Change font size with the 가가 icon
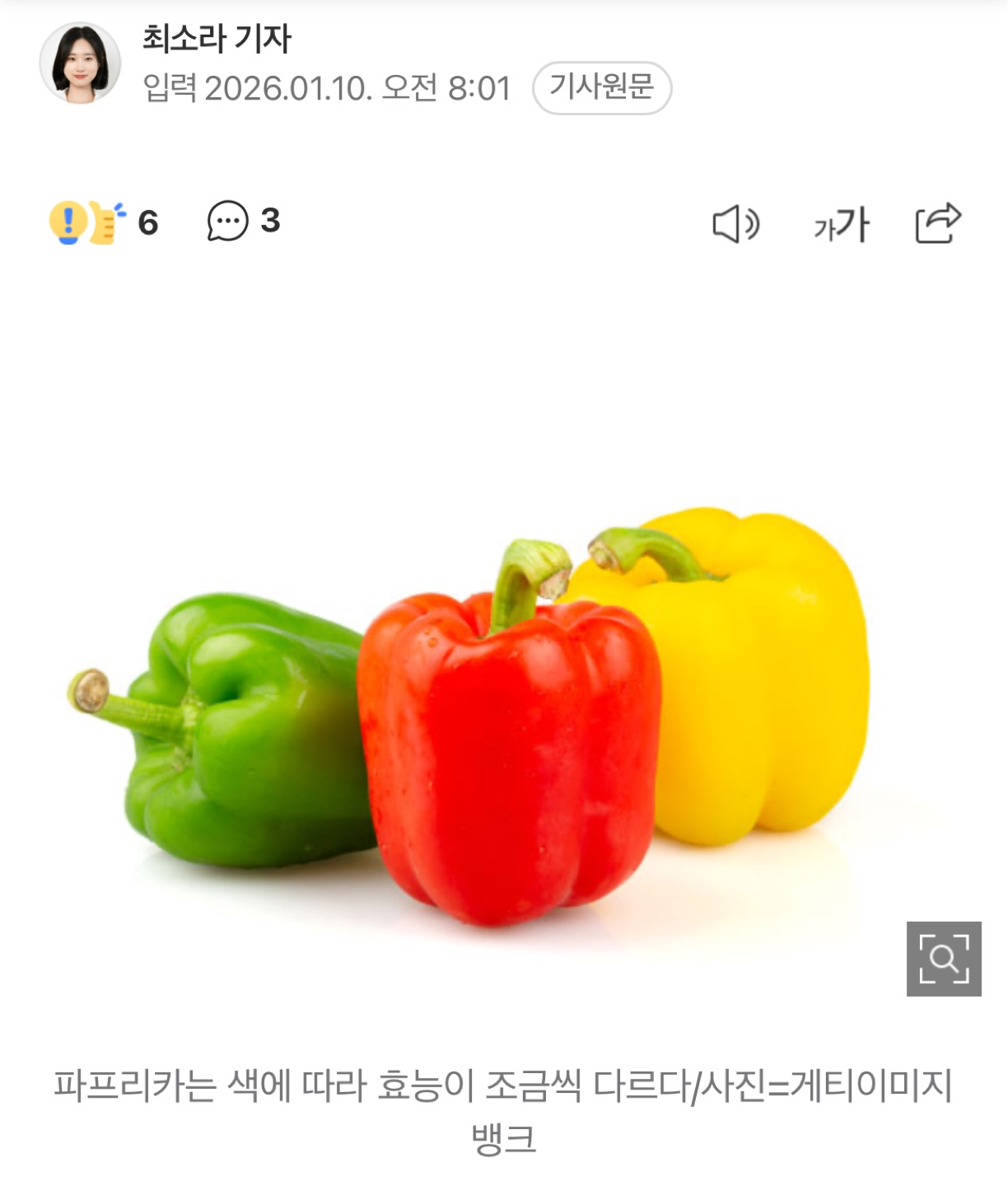 coord(841,224)
